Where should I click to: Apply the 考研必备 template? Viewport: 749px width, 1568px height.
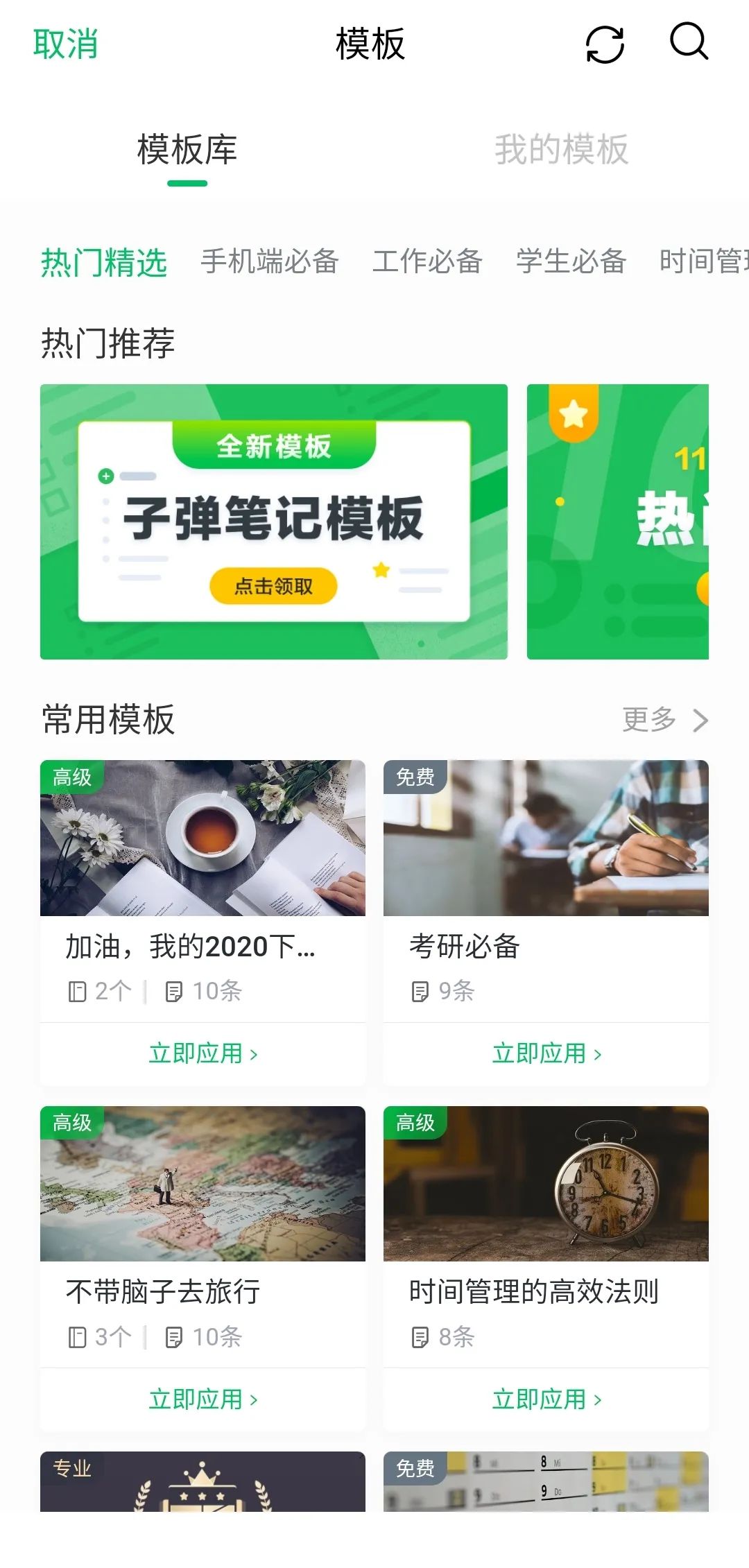coord(546,1053)
